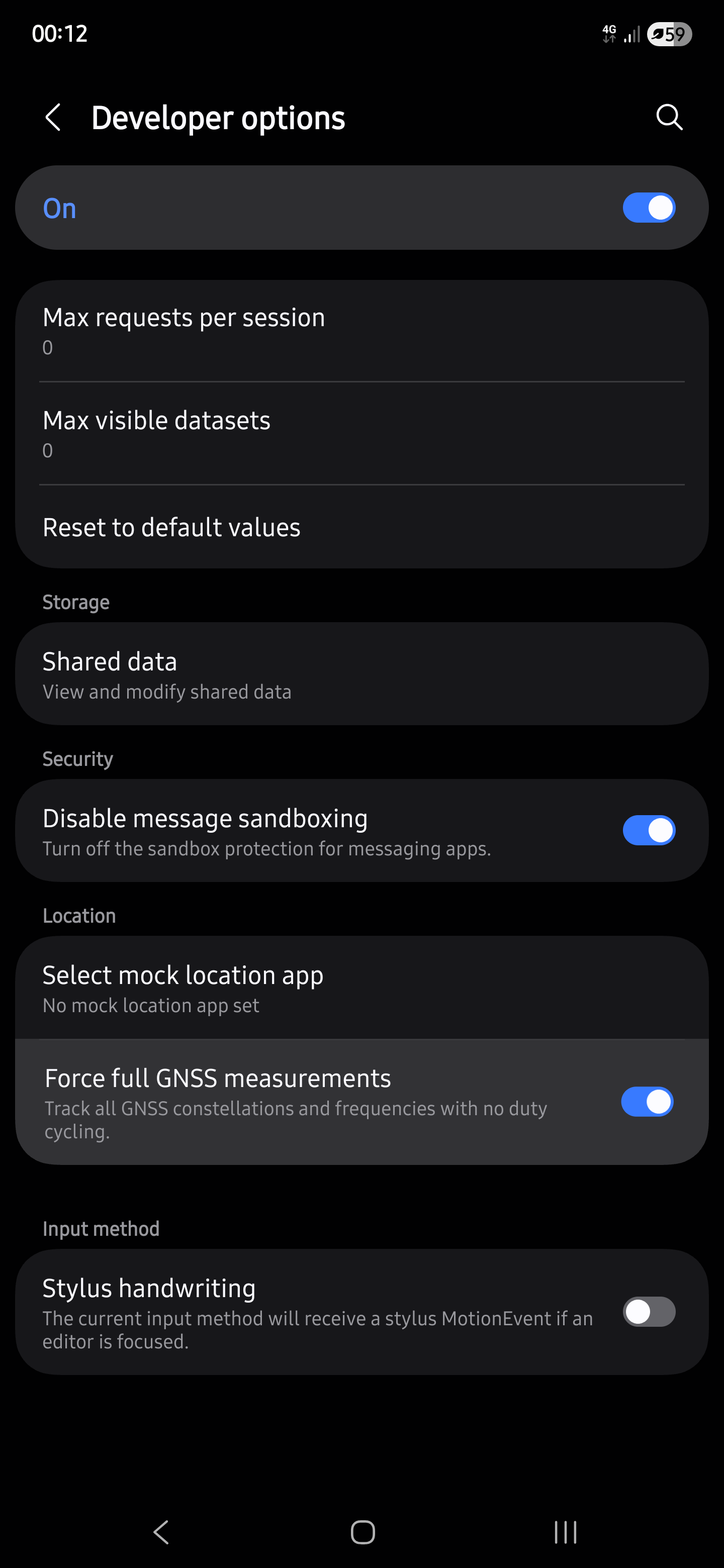Enable Stylus handwriting
Image resolution: width=724 pixels, height=1568 pixels.
click(649, 1312)
